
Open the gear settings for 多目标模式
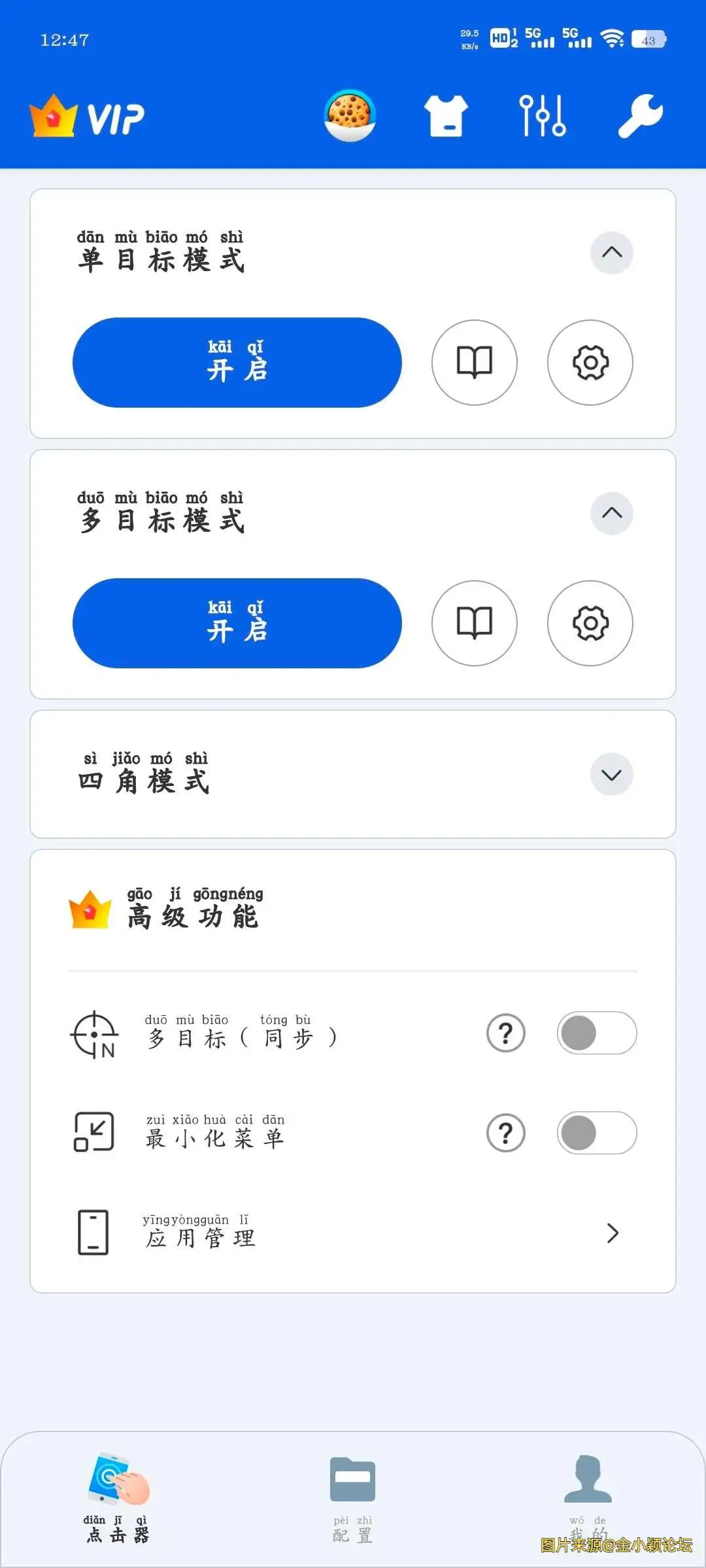point(590,624)
